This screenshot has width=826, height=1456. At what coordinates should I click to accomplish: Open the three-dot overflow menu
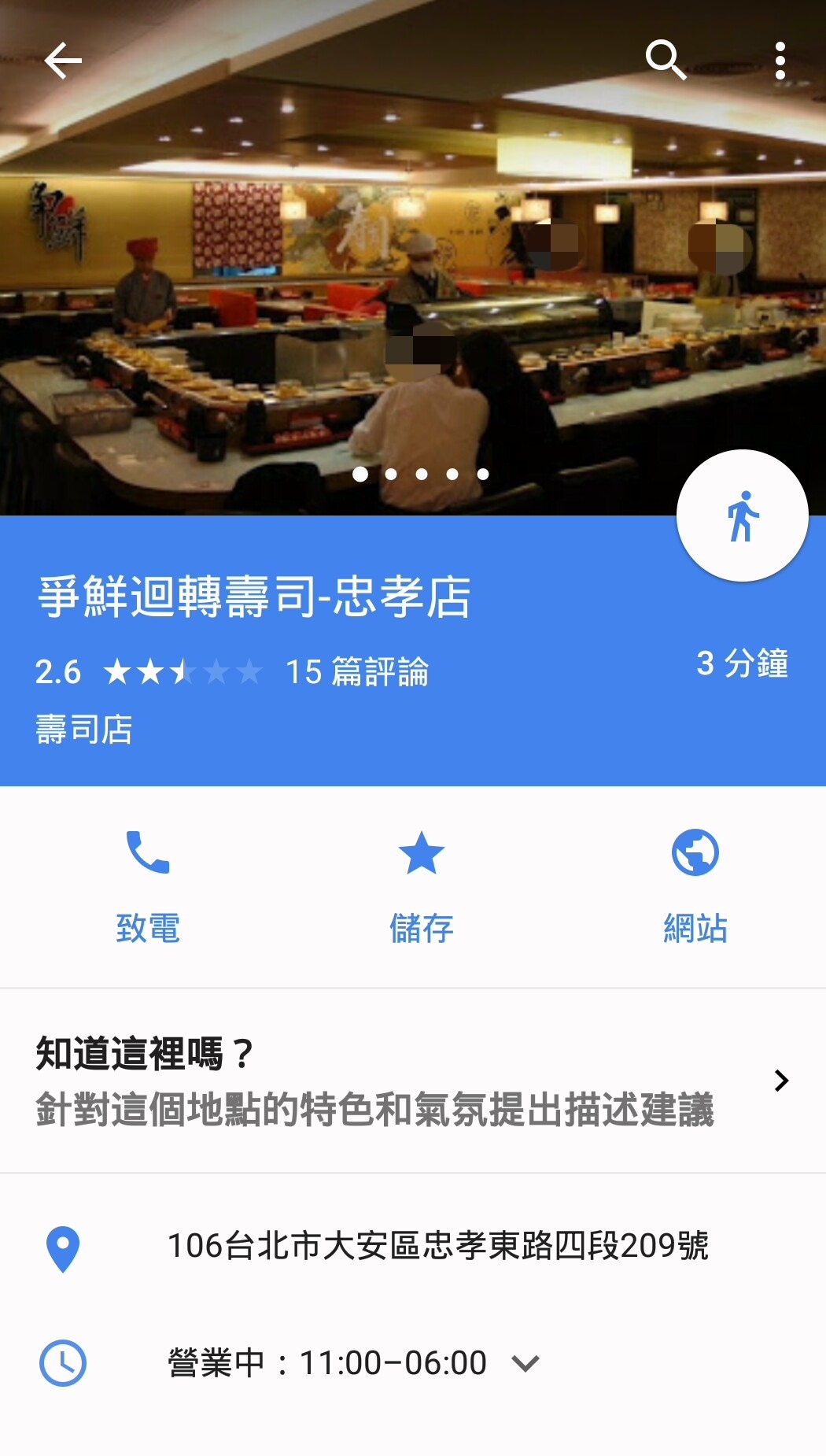780,61
